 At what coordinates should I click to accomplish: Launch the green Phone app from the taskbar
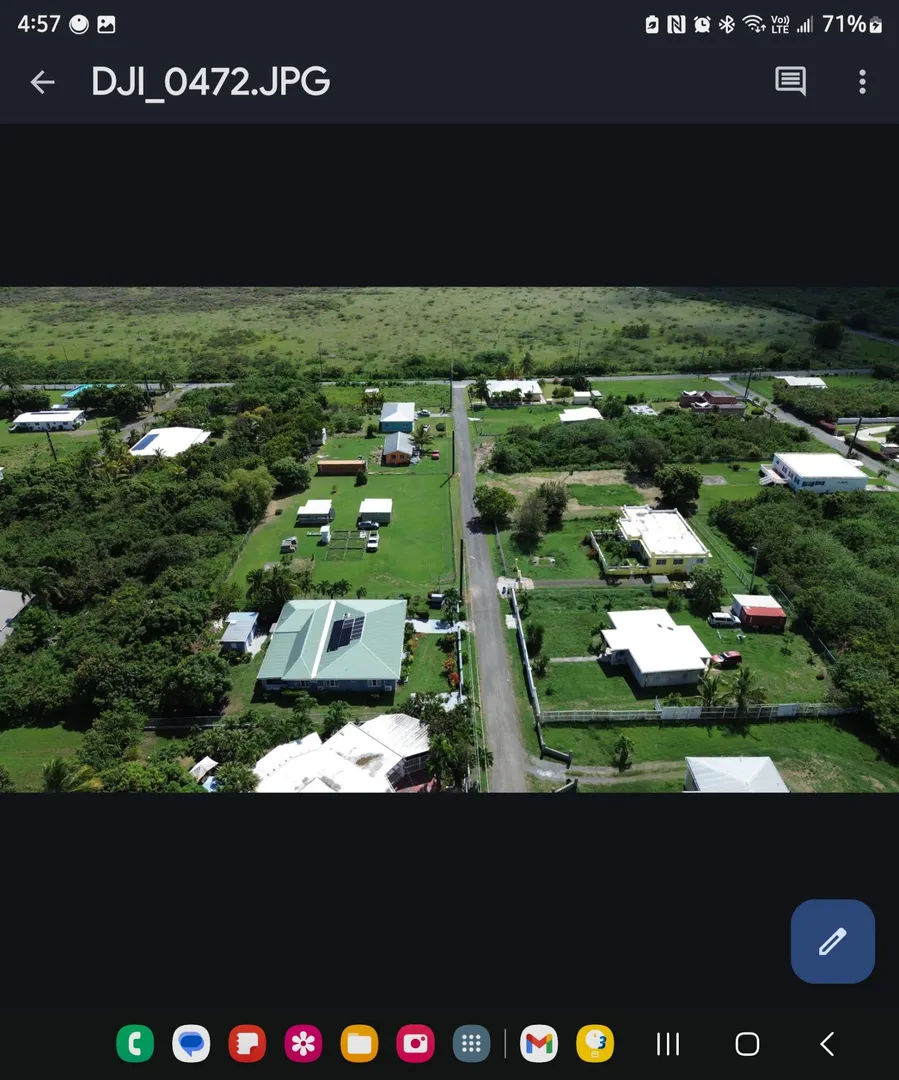pyautogui.click(x=135, y=1044)
